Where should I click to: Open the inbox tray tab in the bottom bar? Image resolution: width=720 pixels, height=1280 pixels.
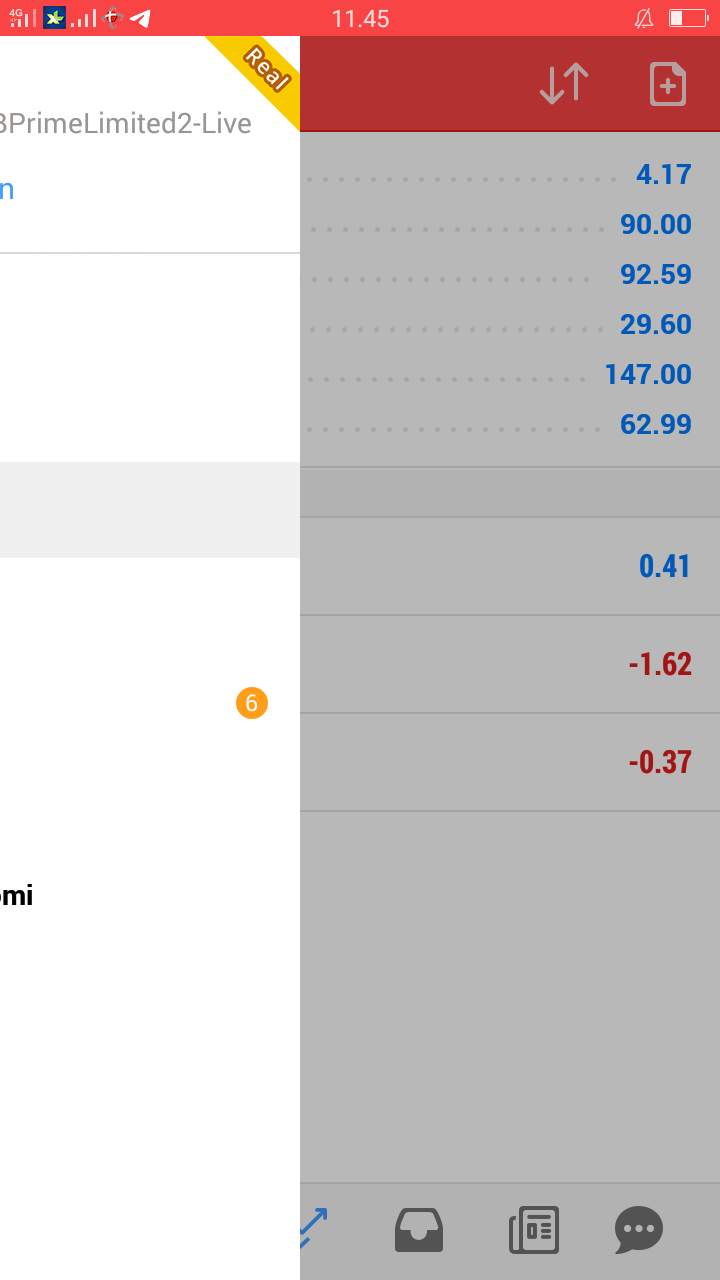[419, 1230]
